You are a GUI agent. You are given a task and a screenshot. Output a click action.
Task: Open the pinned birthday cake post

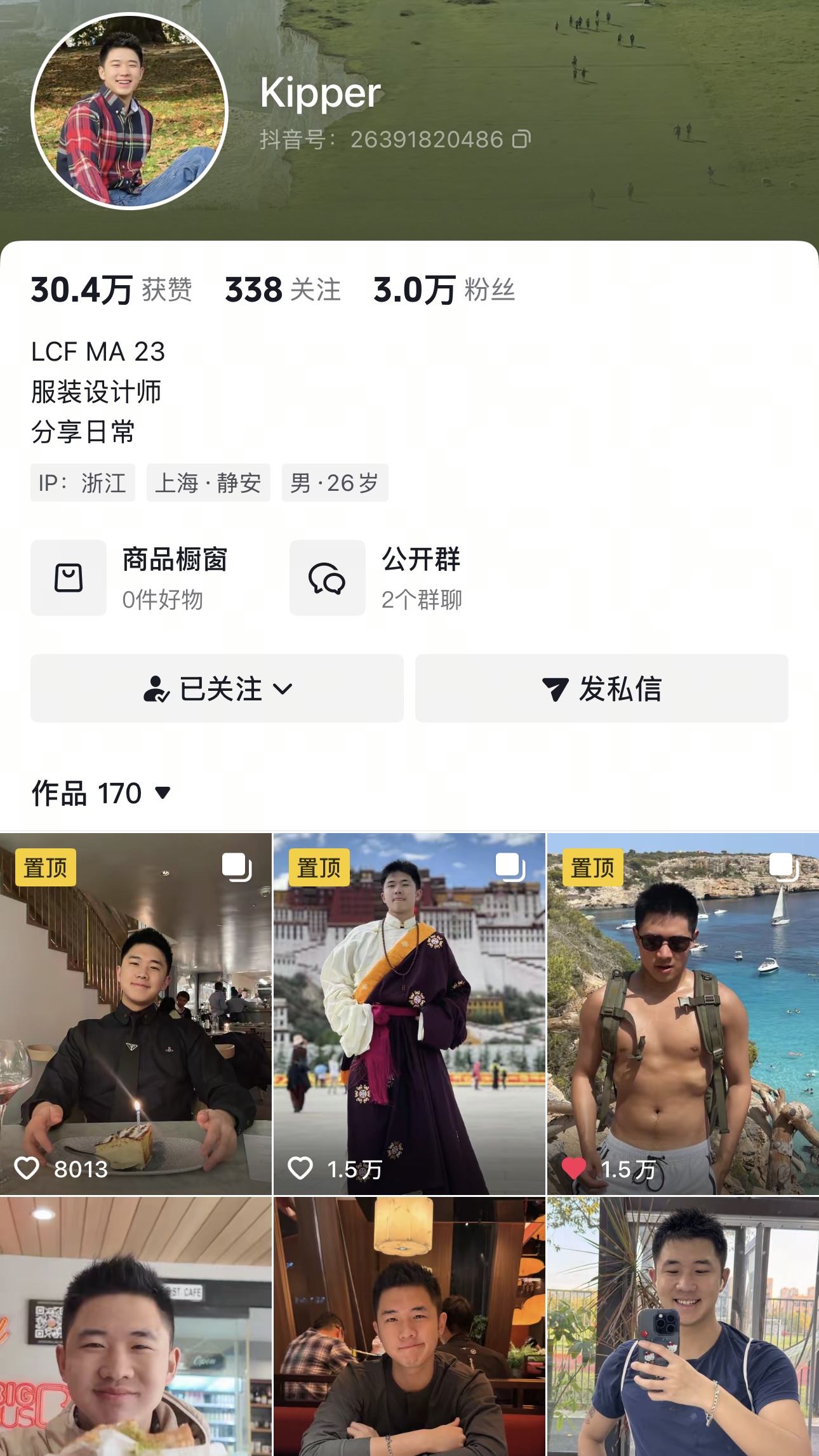[x=136, y=1013]
